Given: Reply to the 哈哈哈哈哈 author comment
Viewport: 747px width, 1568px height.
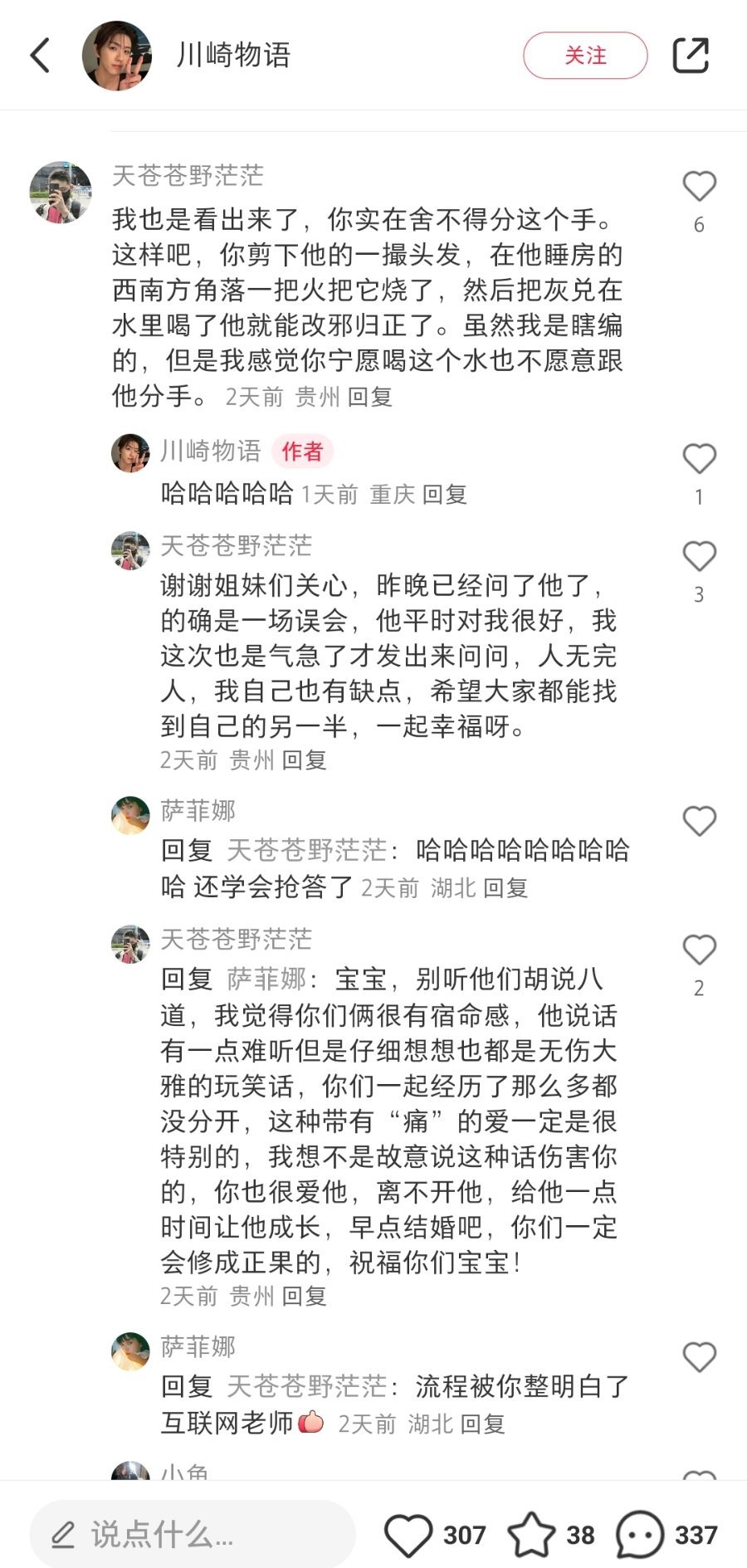Looking at the screenshot, I should coord(445,495).
